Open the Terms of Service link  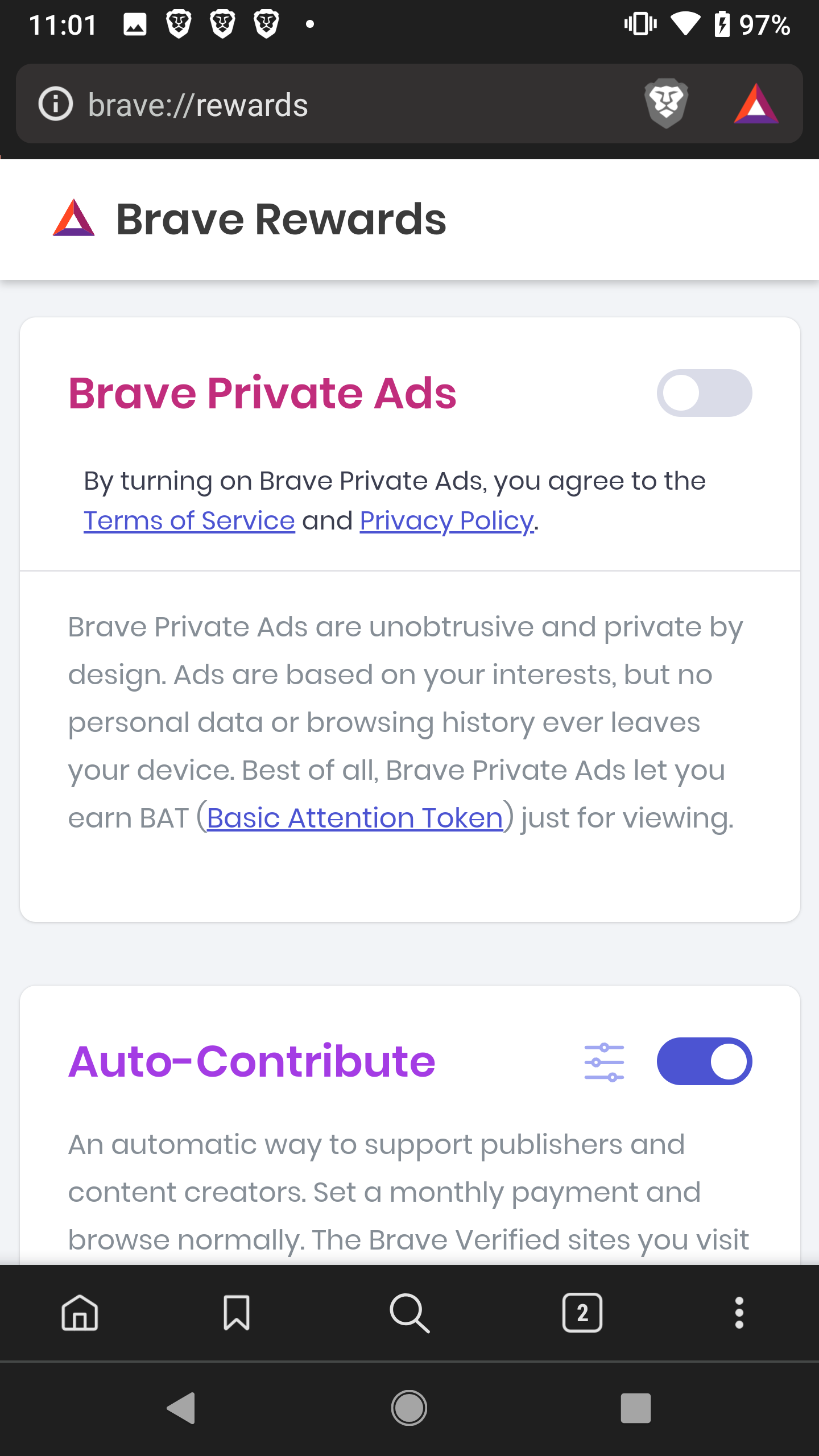click(x=188, y=520)
